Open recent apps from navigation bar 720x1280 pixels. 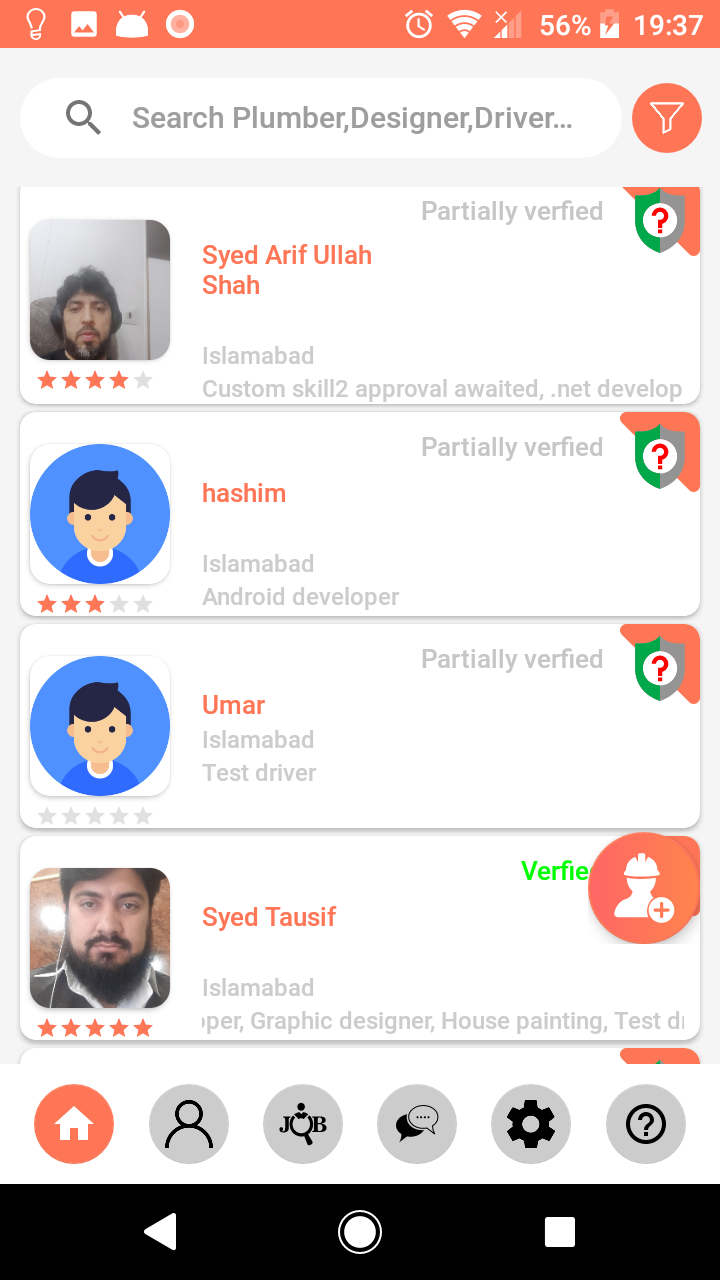tap(559, 1232)
